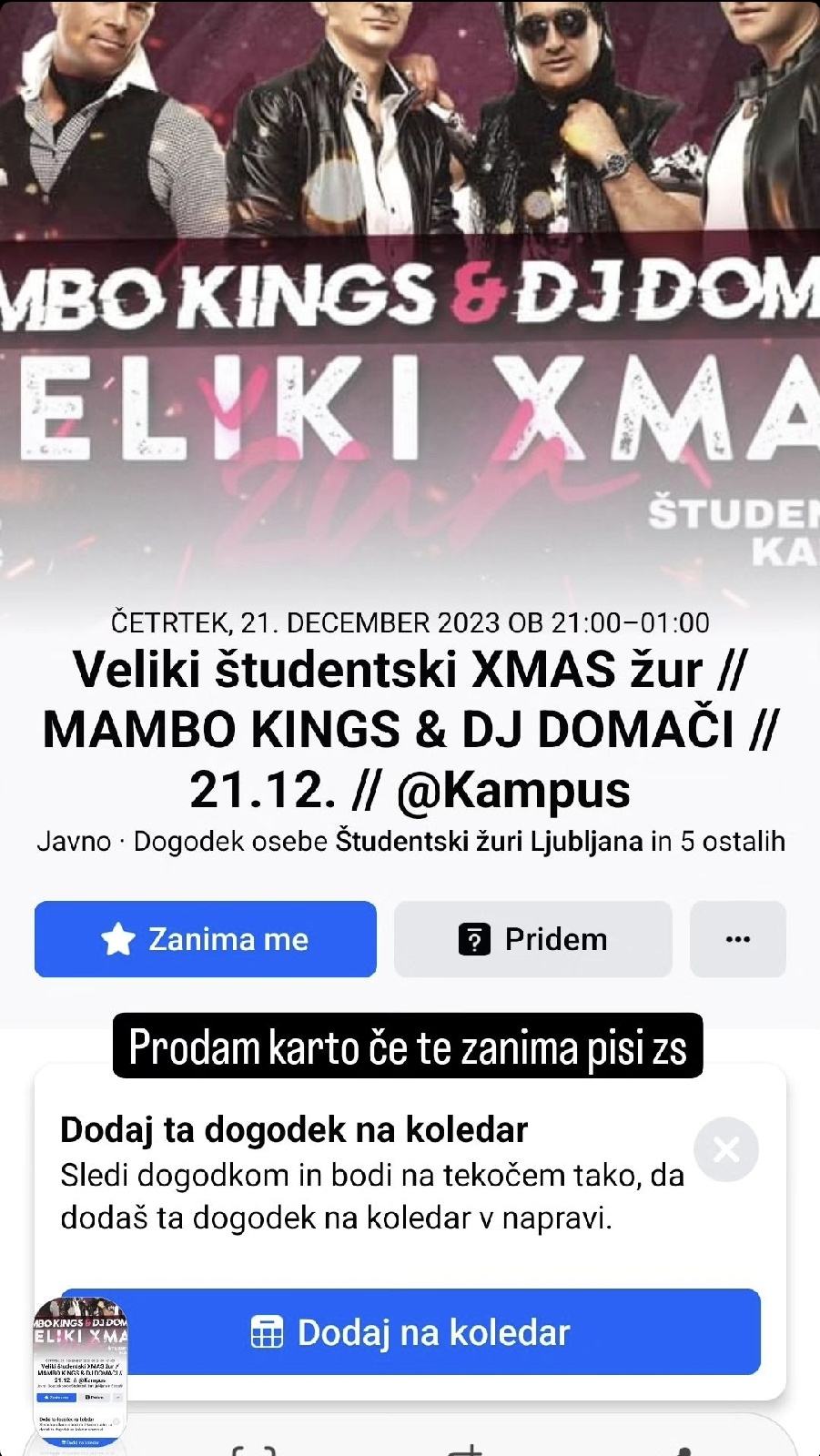Toggle "Pridem" attendance response

(x=533, y=939)
